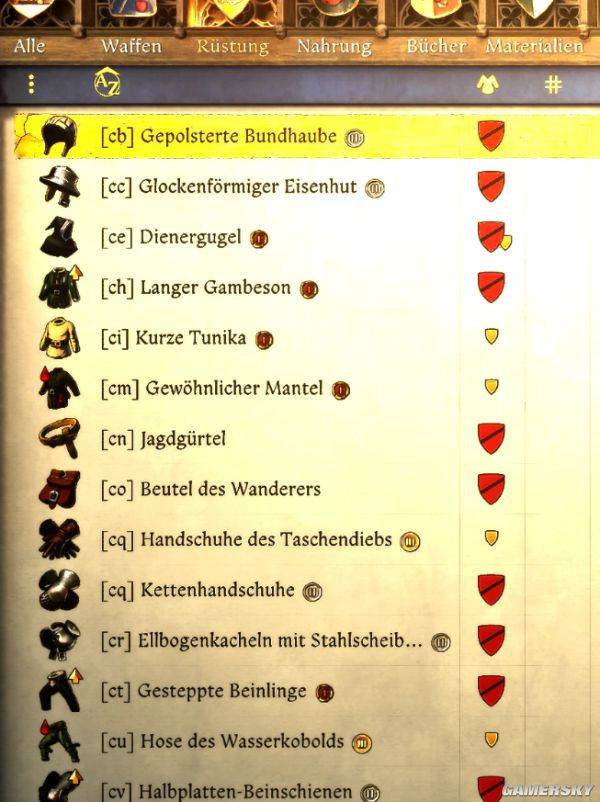Sort by the equipped clothing icon

click(489, 84)
